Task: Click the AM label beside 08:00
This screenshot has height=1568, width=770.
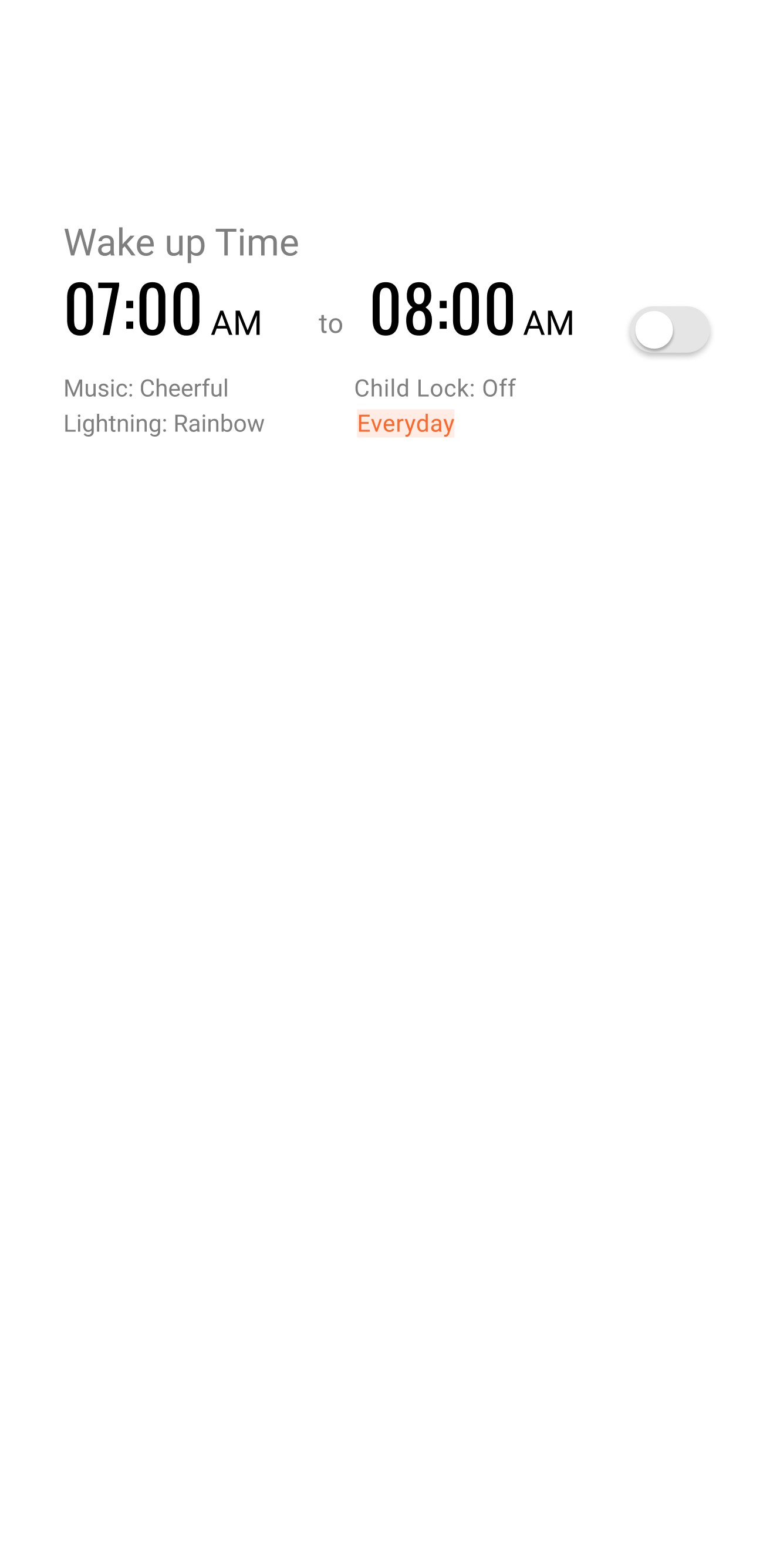Action: [548, 323]
